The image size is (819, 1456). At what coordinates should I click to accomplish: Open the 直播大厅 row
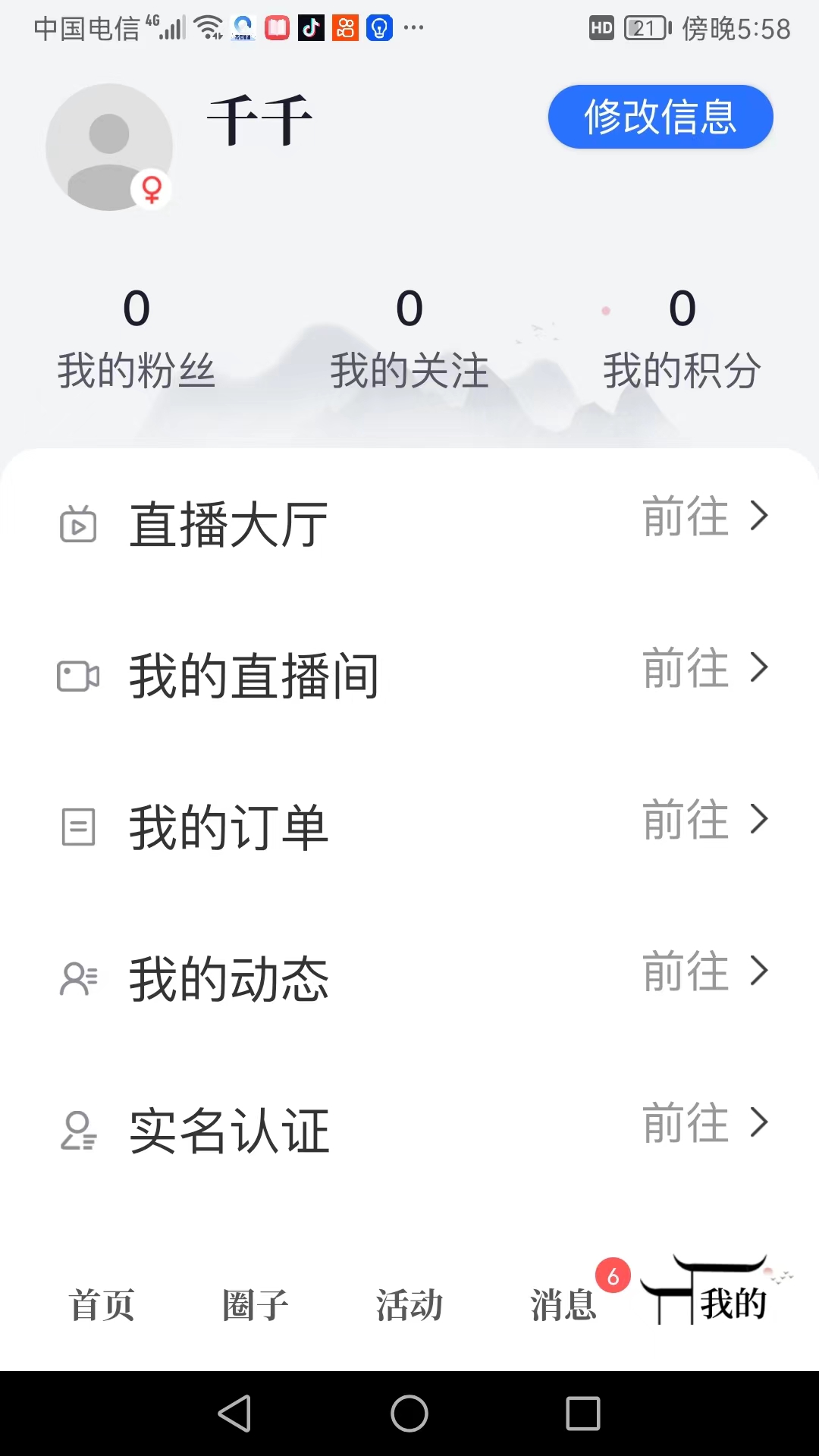[409, 523]
